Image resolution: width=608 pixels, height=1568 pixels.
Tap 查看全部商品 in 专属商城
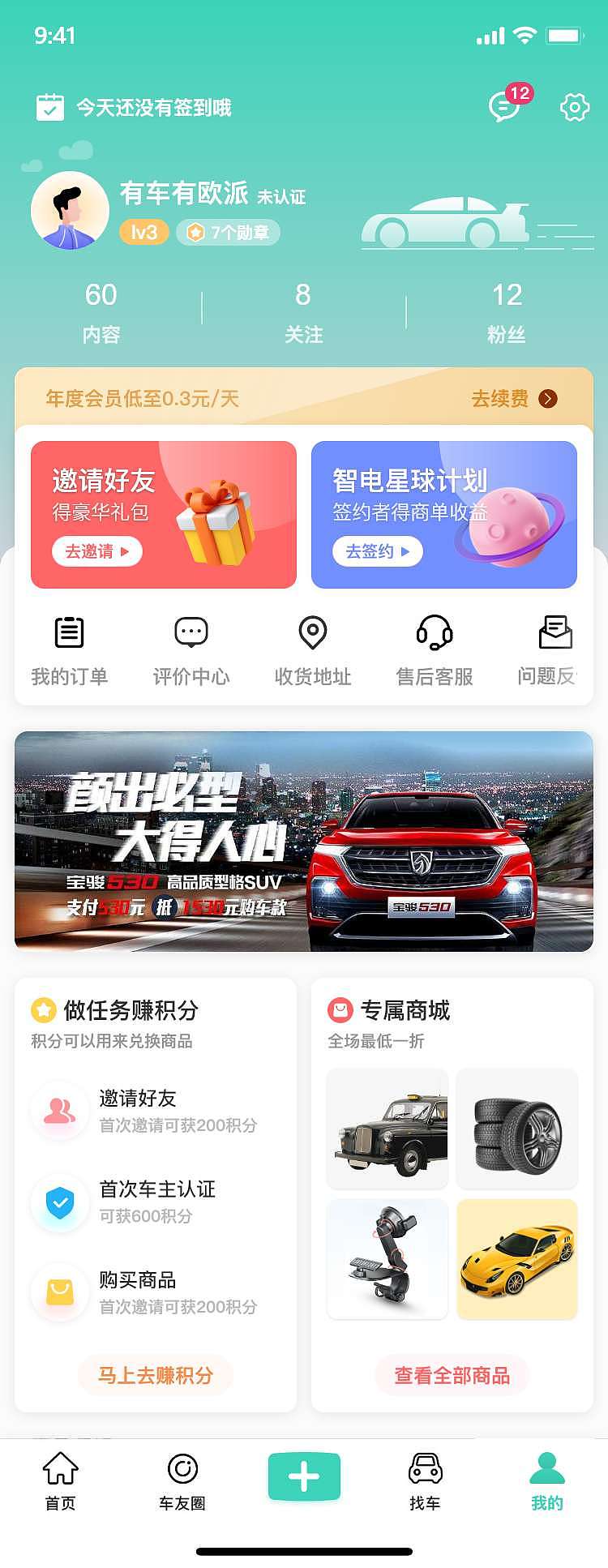tap(451, 1376)
